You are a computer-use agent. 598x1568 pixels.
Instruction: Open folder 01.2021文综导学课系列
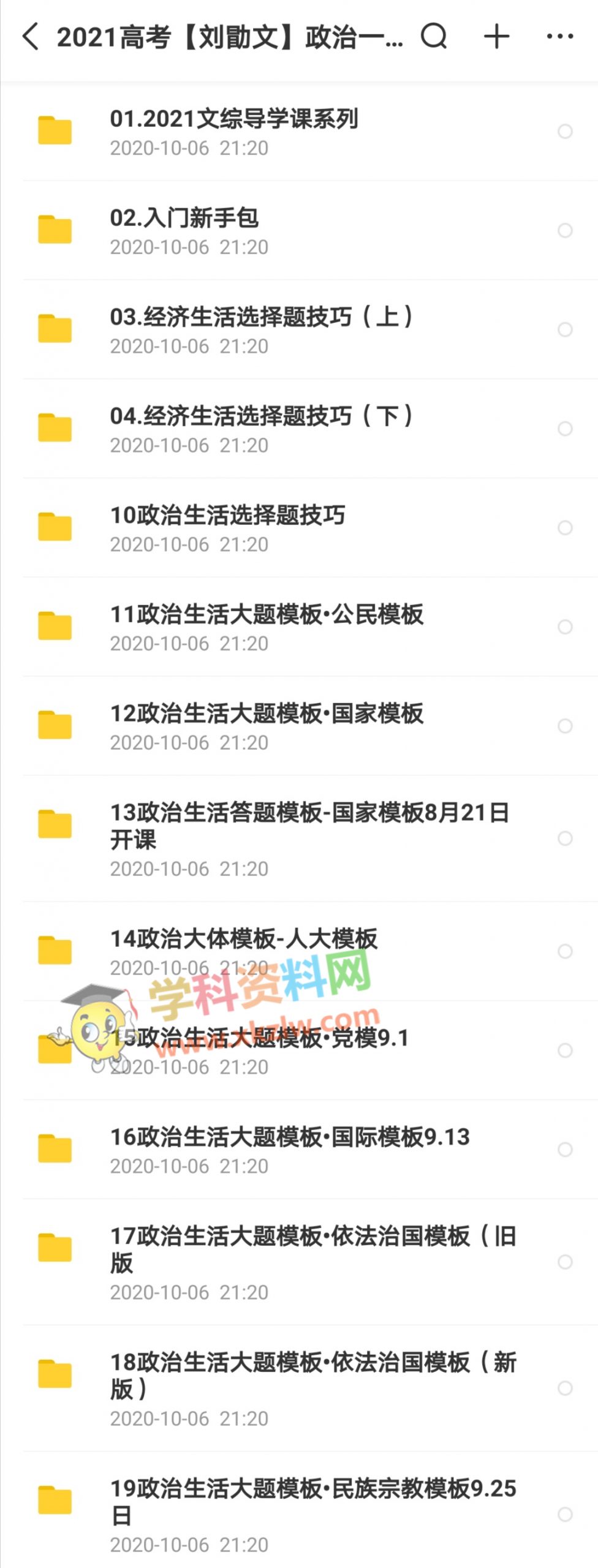tap(234, 119)
